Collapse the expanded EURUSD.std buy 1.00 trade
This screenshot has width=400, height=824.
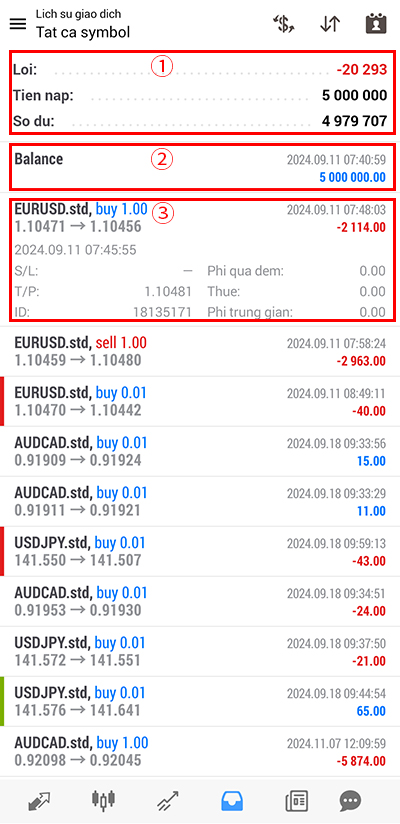pos(200,260)
